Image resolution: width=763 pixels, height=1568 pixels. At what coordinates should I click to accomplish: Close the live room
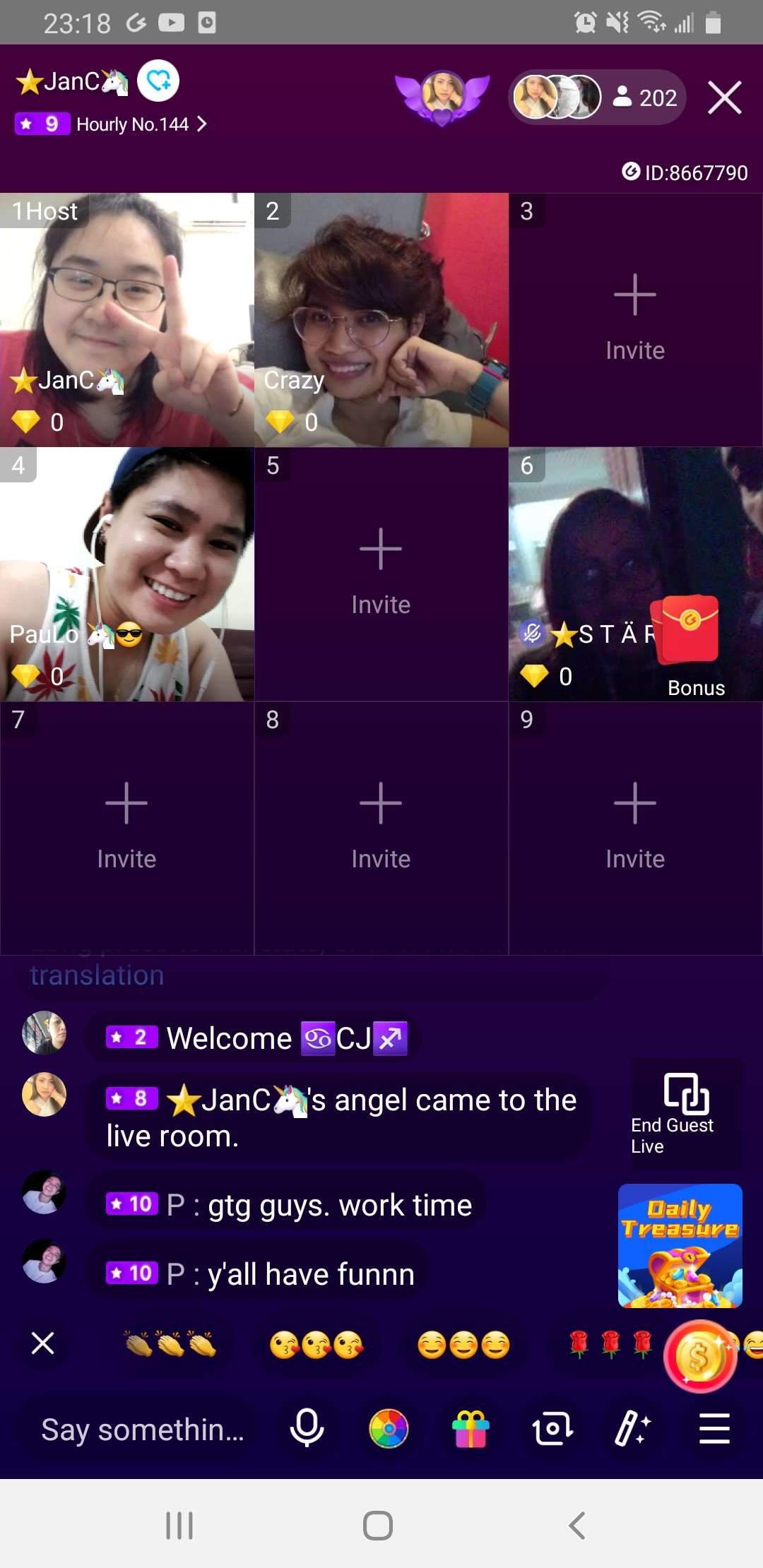(x=724, y=97)
